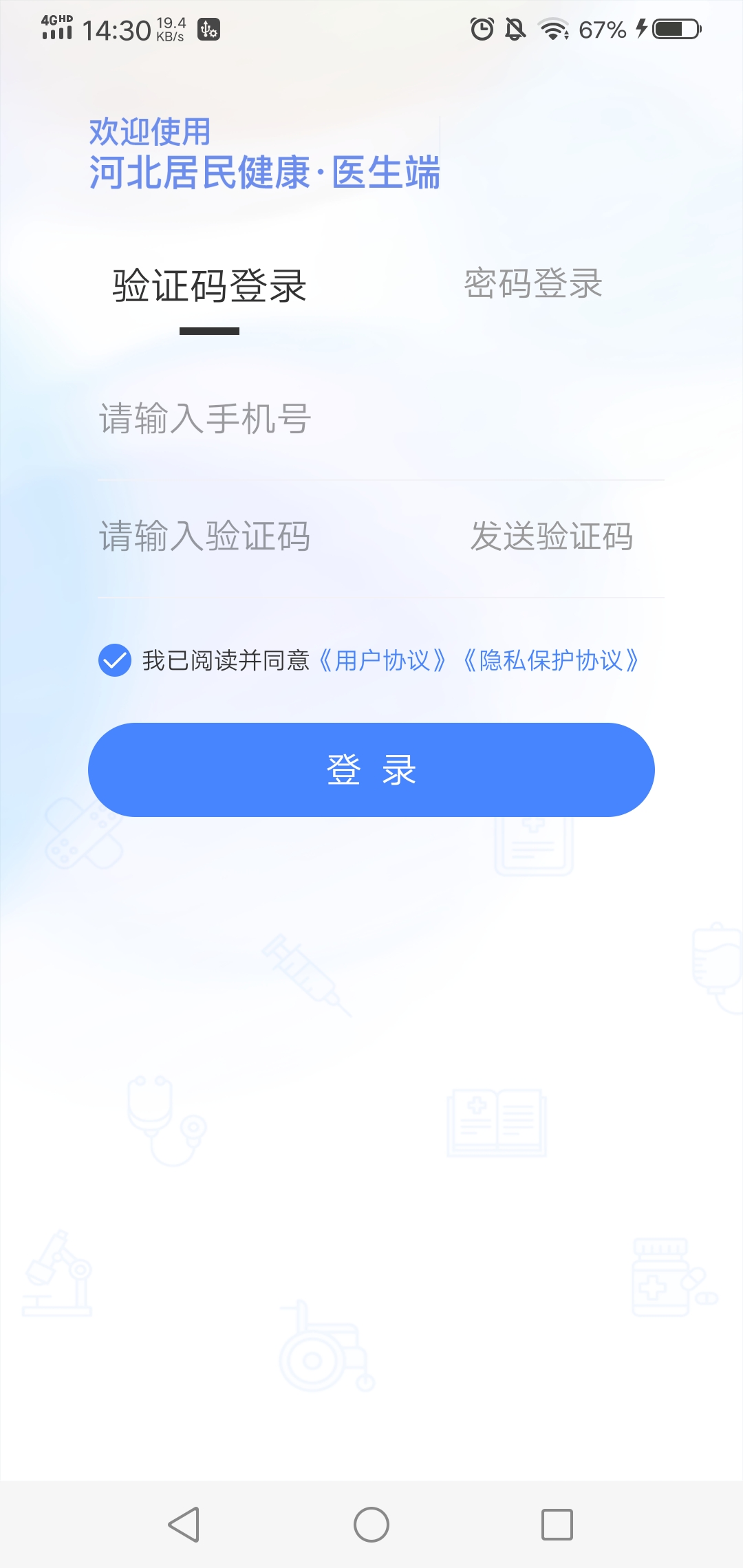
Task: Open the 《隐私保护协议》 link
Action: (551, 660)
